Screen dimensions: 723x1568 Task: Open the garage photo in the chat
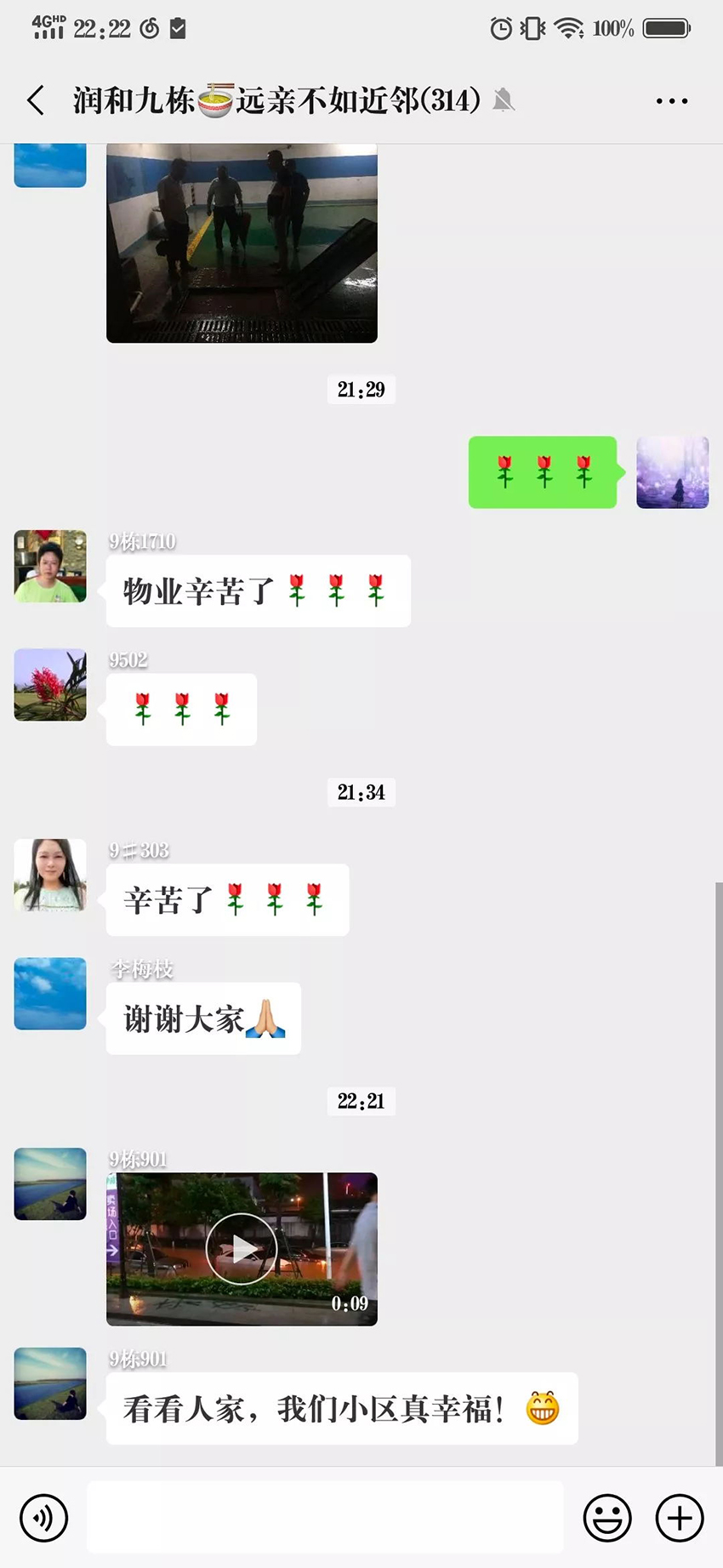point(242,242)
